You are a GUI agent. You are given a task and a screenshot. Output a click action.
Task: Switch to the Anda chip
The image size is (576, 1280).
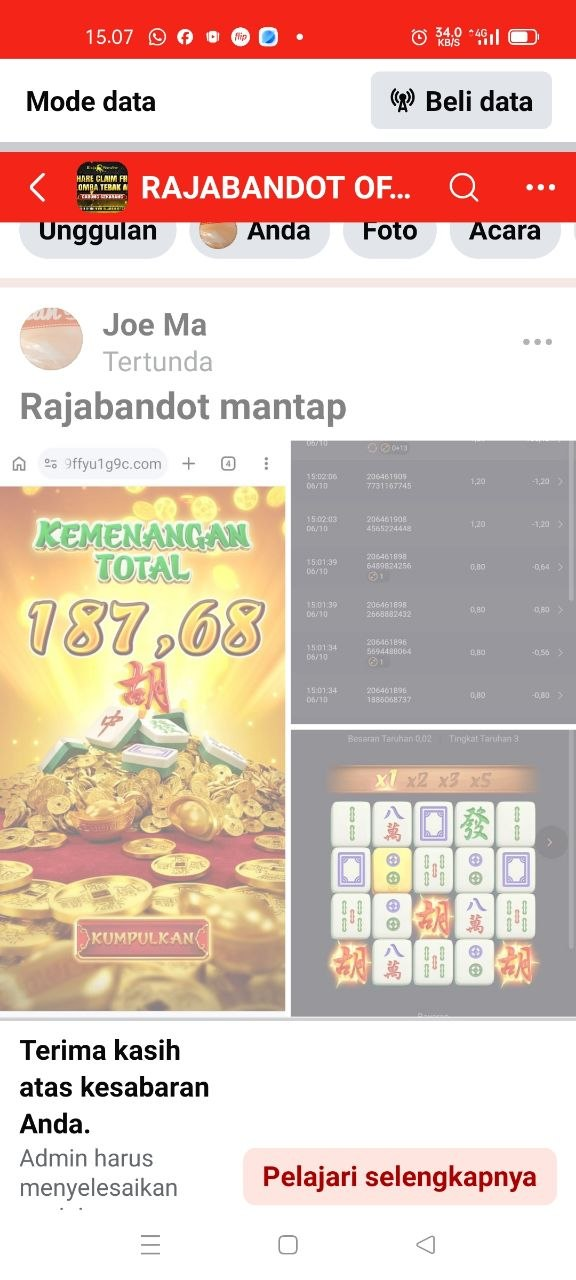(x=260, y=232)
